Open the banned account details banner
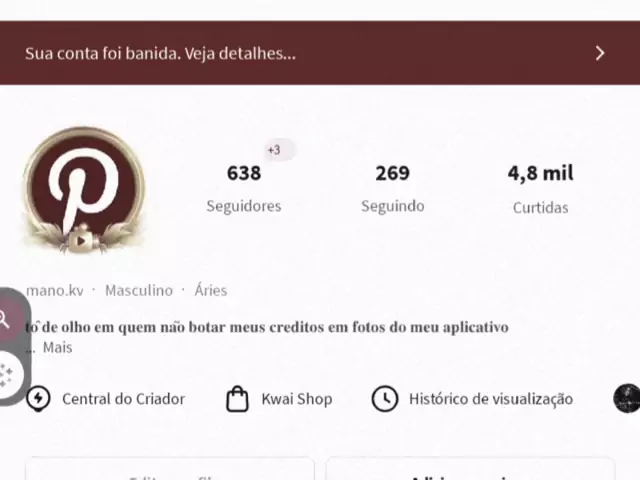Screen dimensions: 640x480 click(x=318, y=53)
